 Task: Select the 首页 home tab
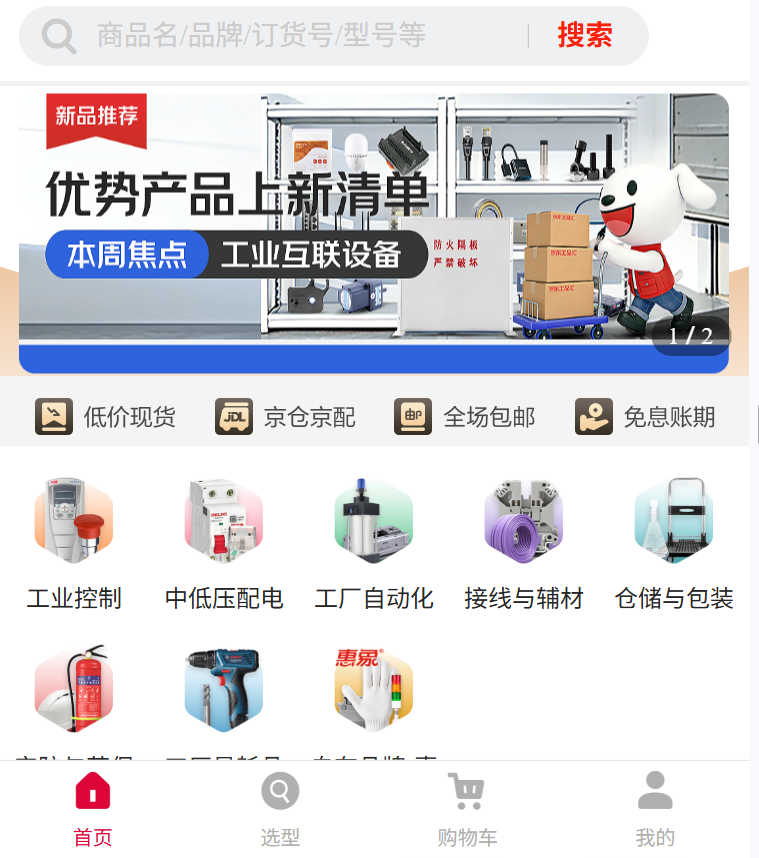[92, 808]
